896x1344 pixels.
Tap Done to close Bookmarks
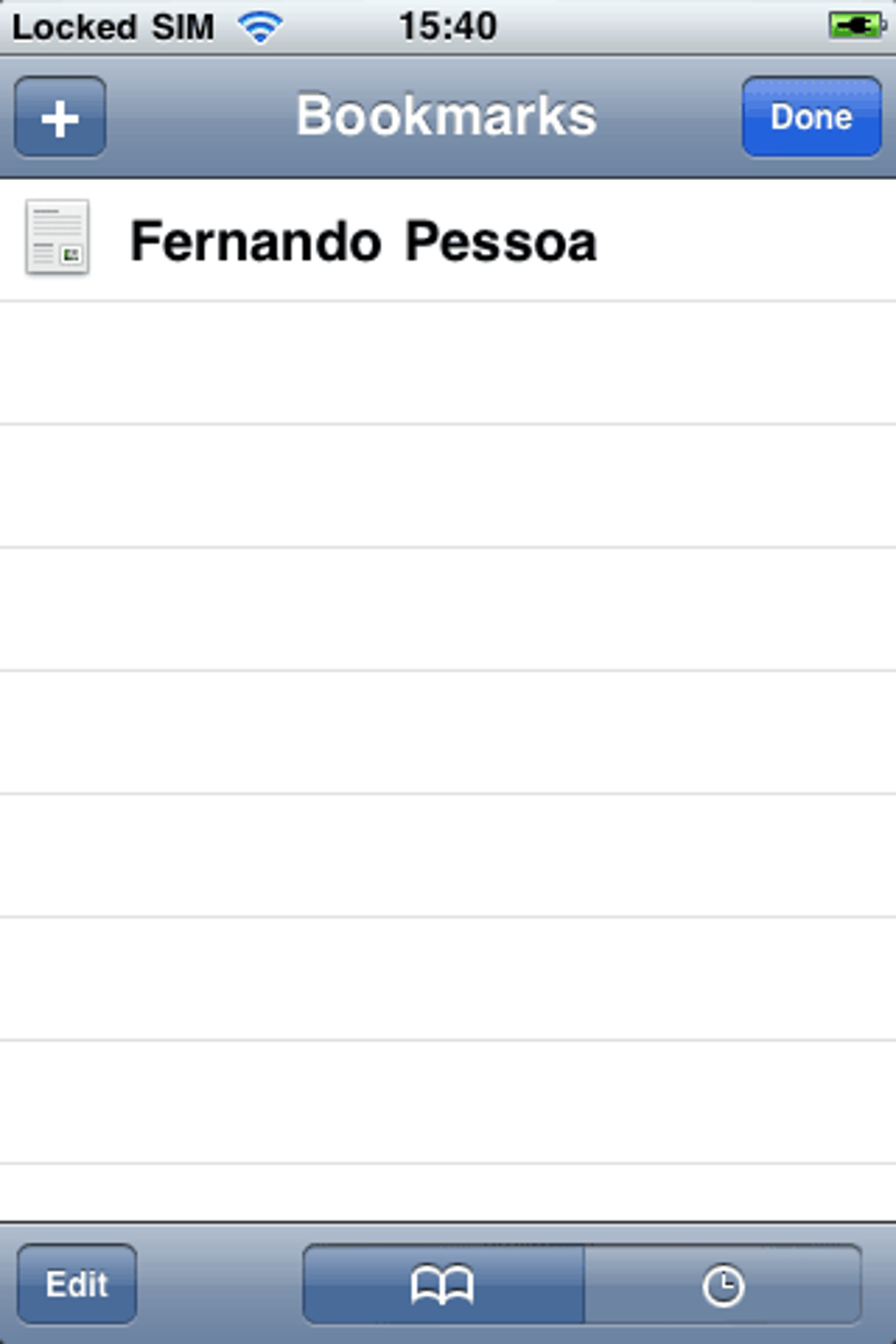(x=811, y=117)
